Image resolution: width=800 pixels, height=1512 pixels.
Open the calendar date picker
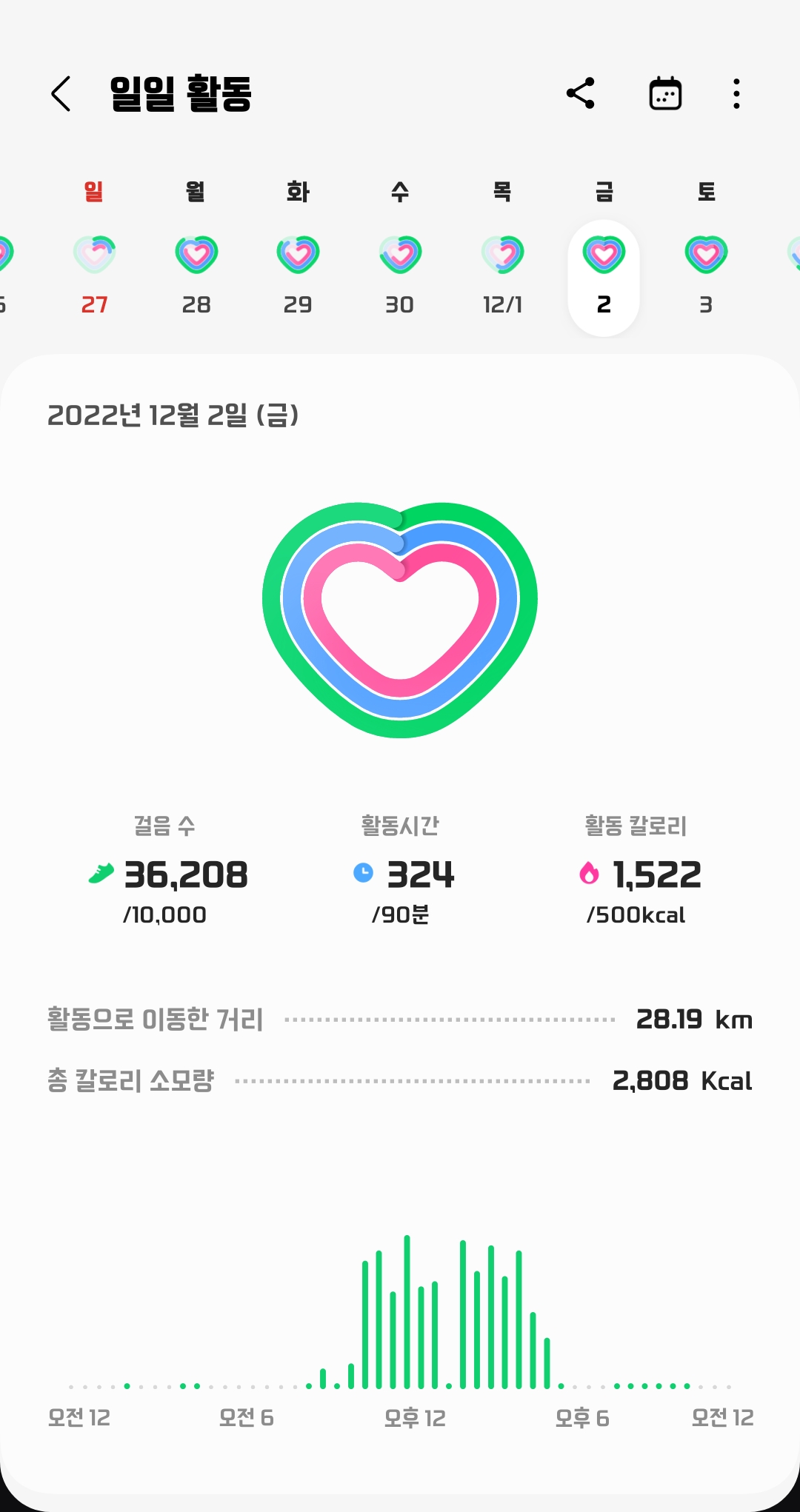coord(665,94)
